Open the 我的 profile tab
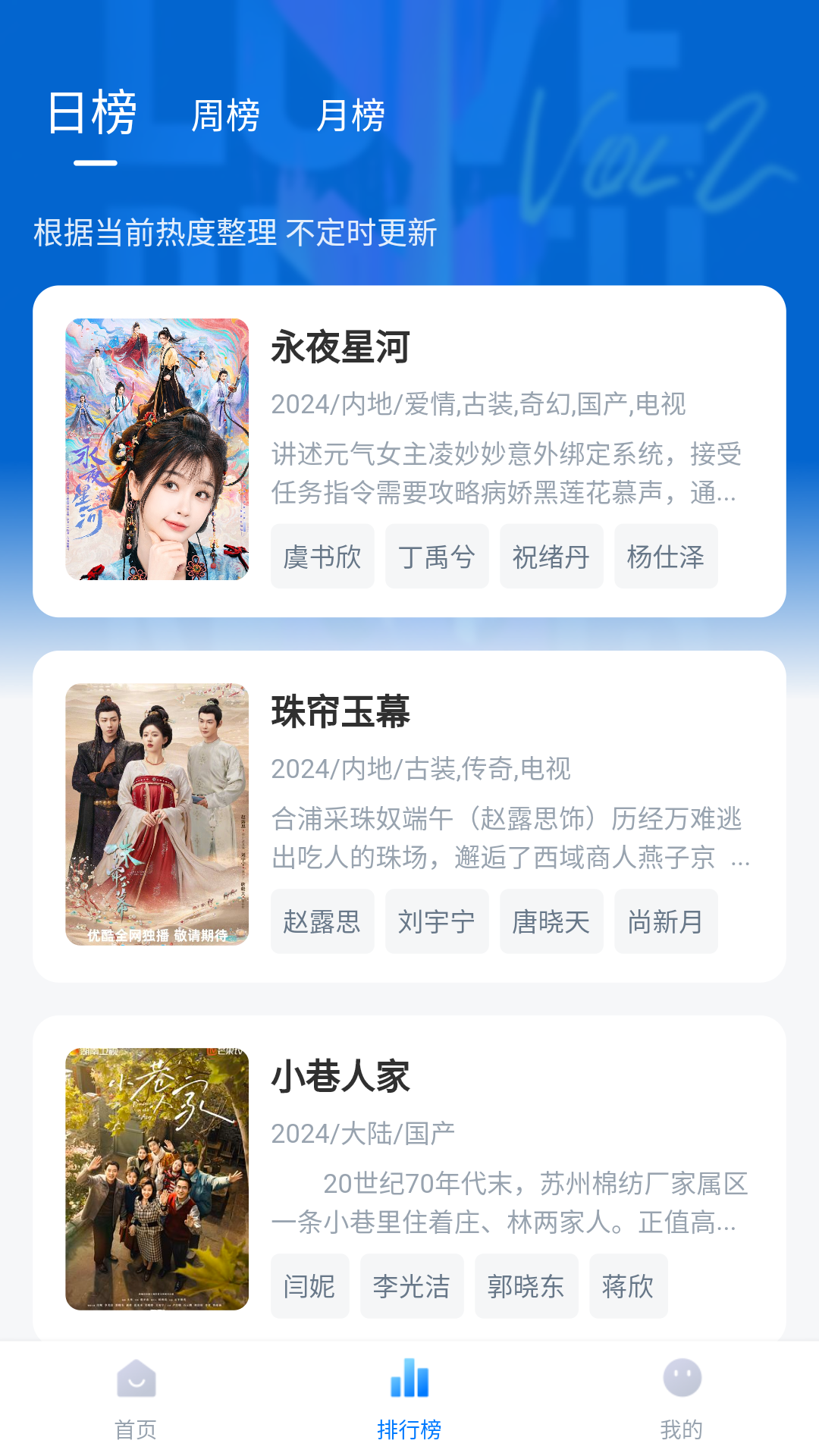This screenshot has height=1456, width=819. point(682,1399)
